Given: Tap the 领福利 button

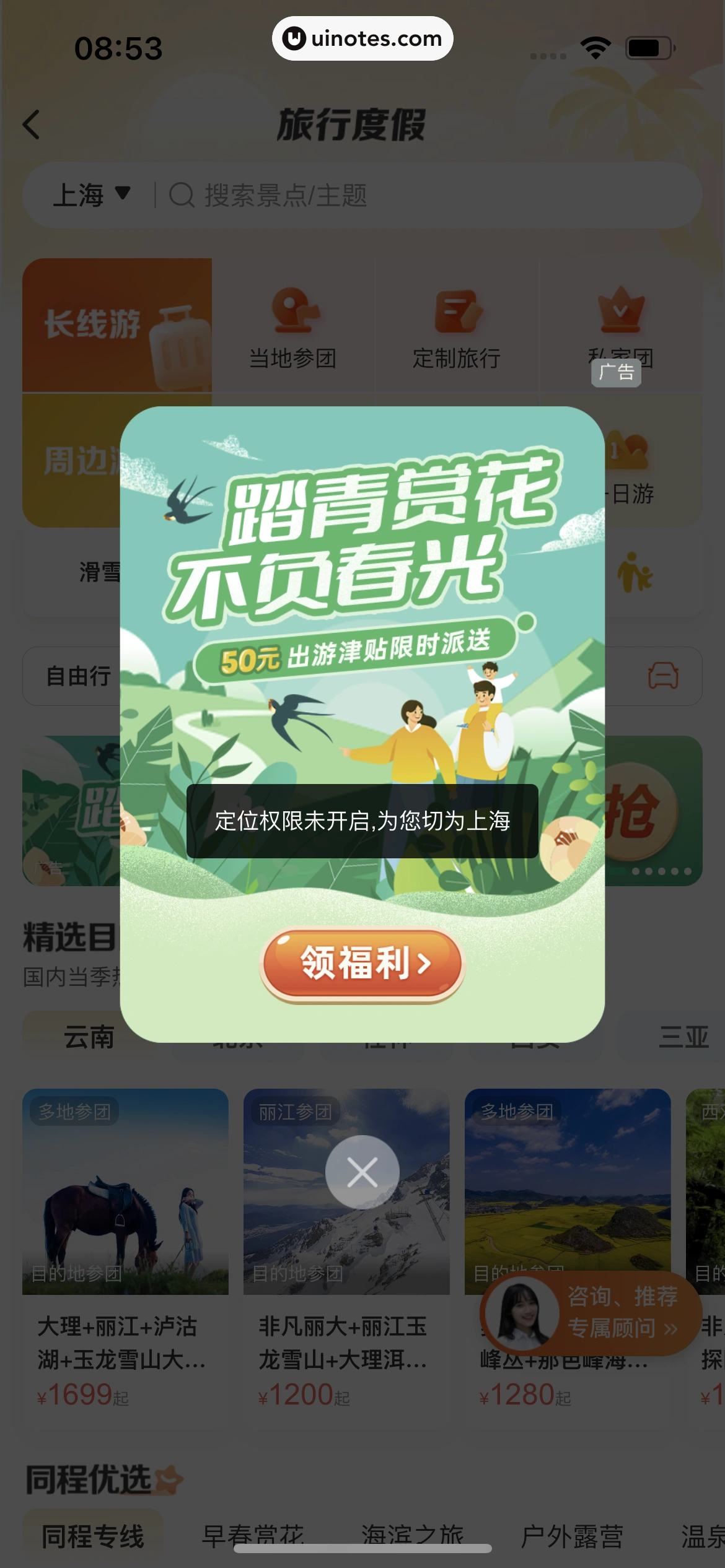Looking at the screenshot, I should coord(362,964).
